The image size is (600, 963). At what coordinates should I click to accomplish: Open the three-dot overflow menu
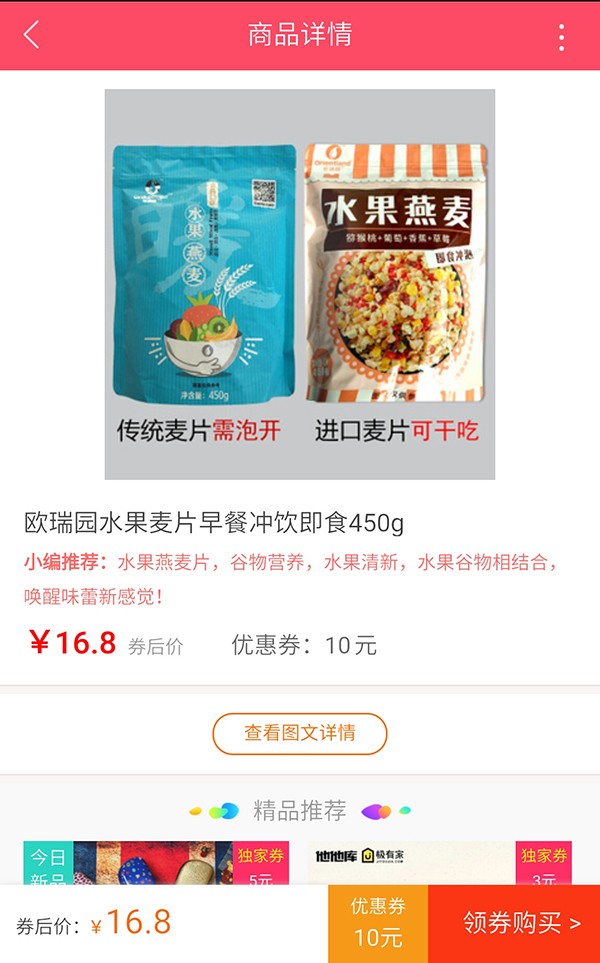click(x=561, y=37)
